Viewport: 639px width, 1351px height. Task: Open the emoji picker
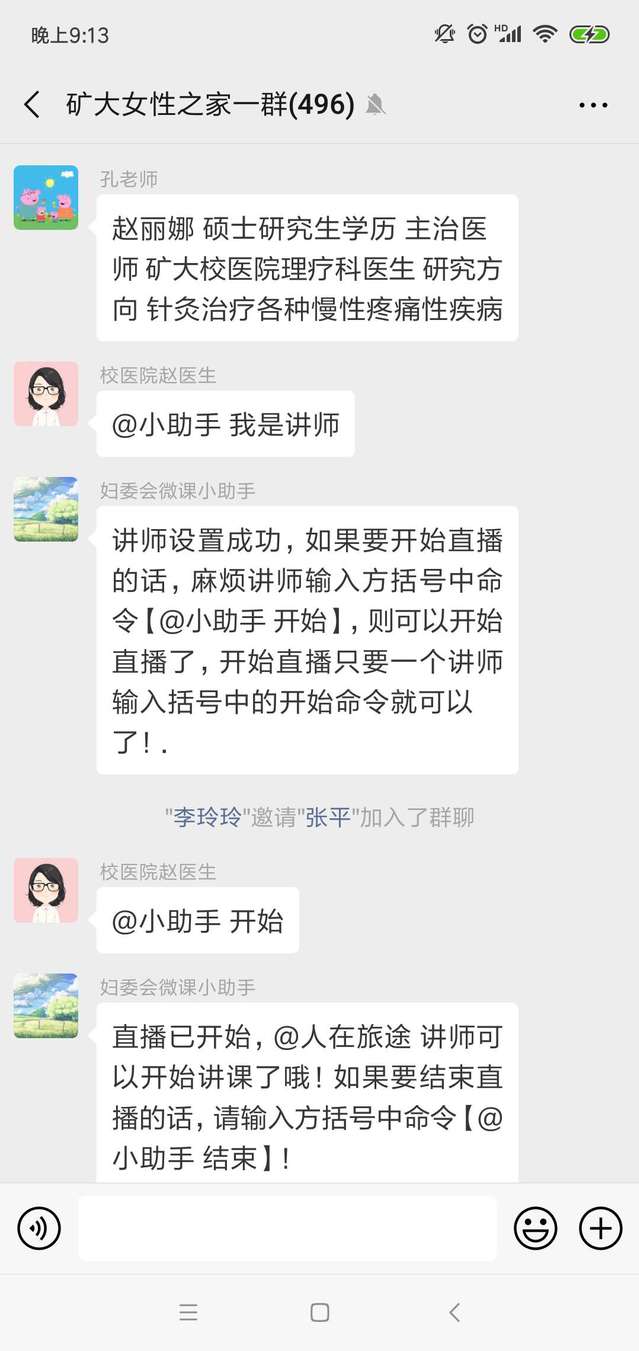pyautogui.click(x=535, y=1228)
